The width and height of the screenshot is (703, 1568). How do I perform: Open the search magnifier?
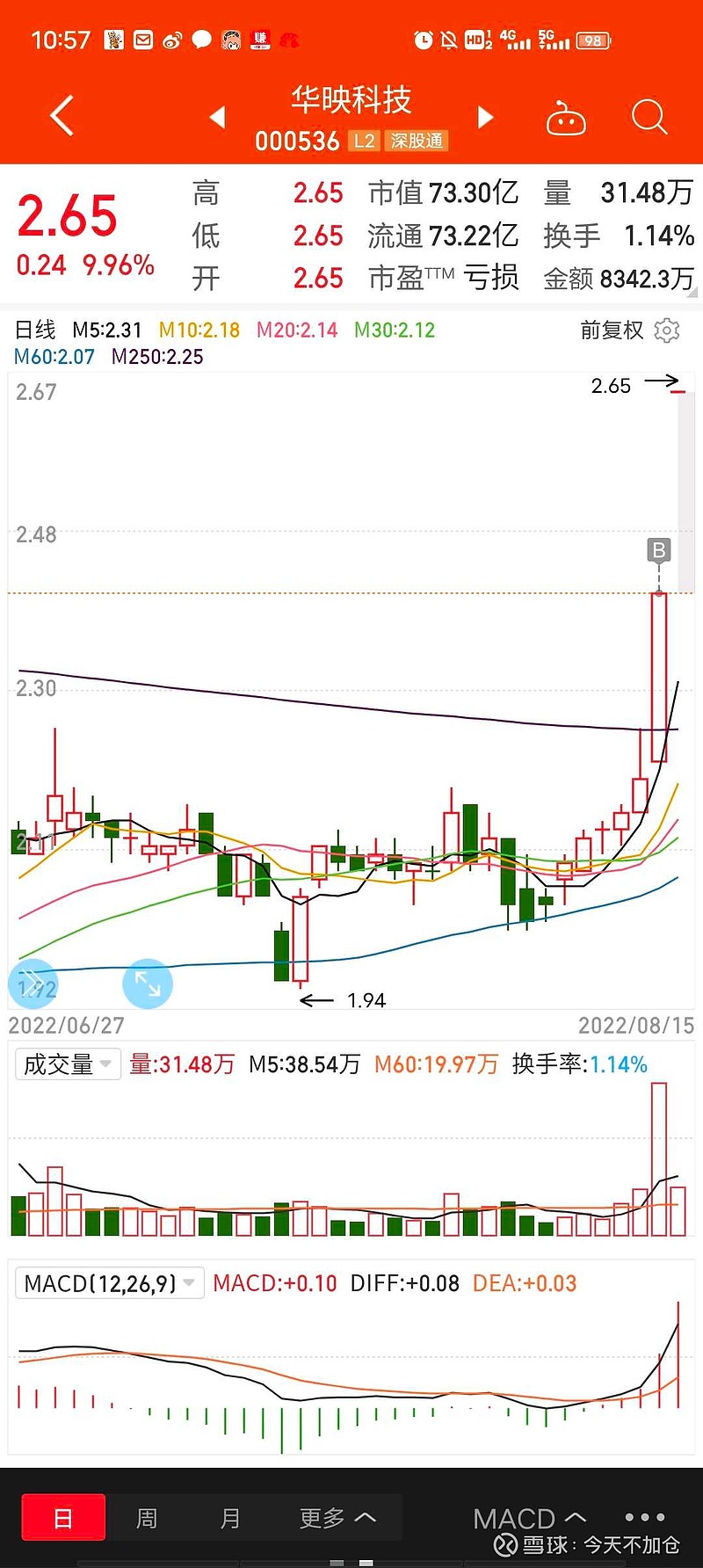649,117
